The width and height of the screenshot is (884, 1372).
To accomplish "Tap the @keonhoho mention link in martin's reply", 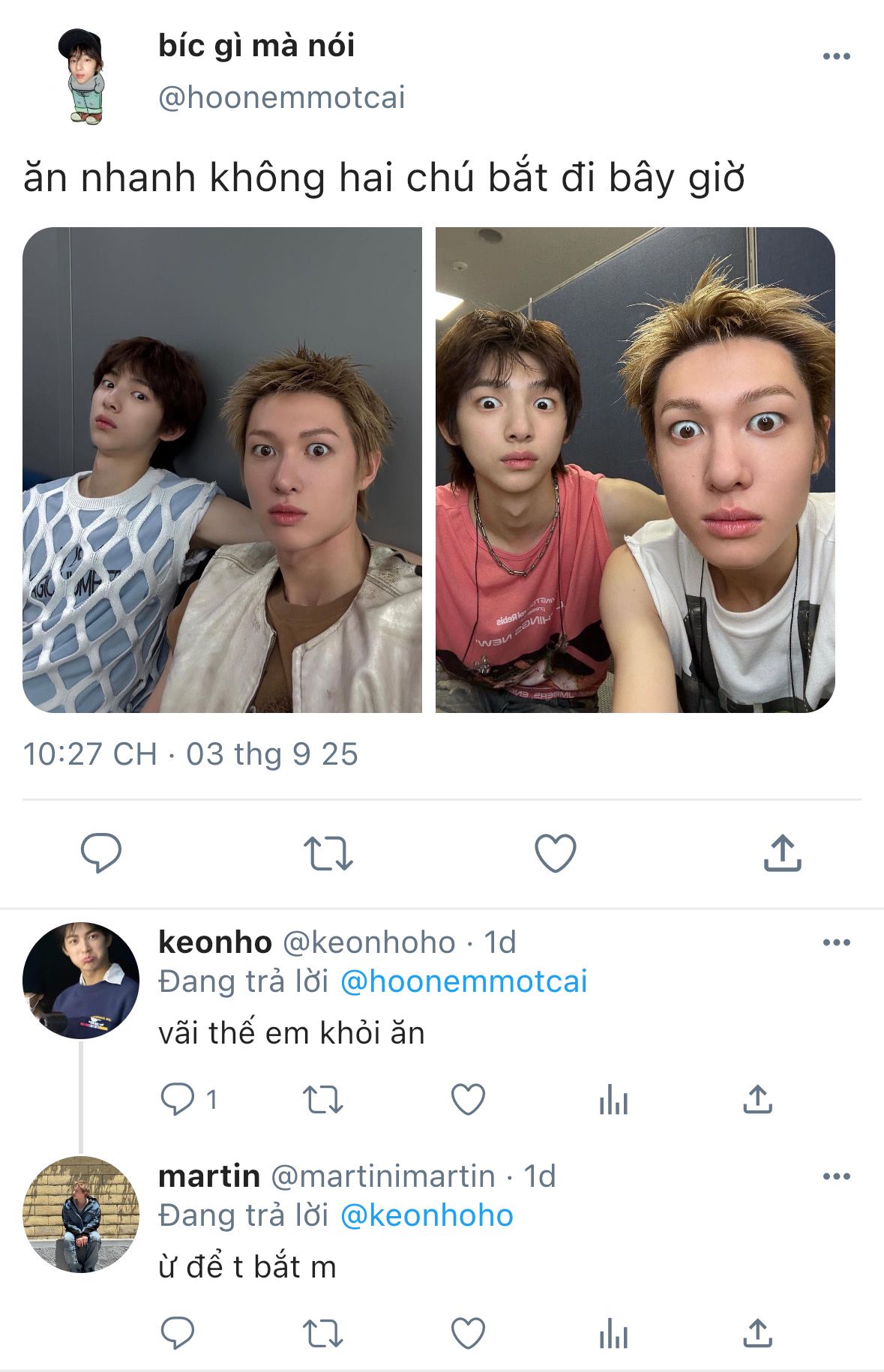I will tap(427, 1216).
